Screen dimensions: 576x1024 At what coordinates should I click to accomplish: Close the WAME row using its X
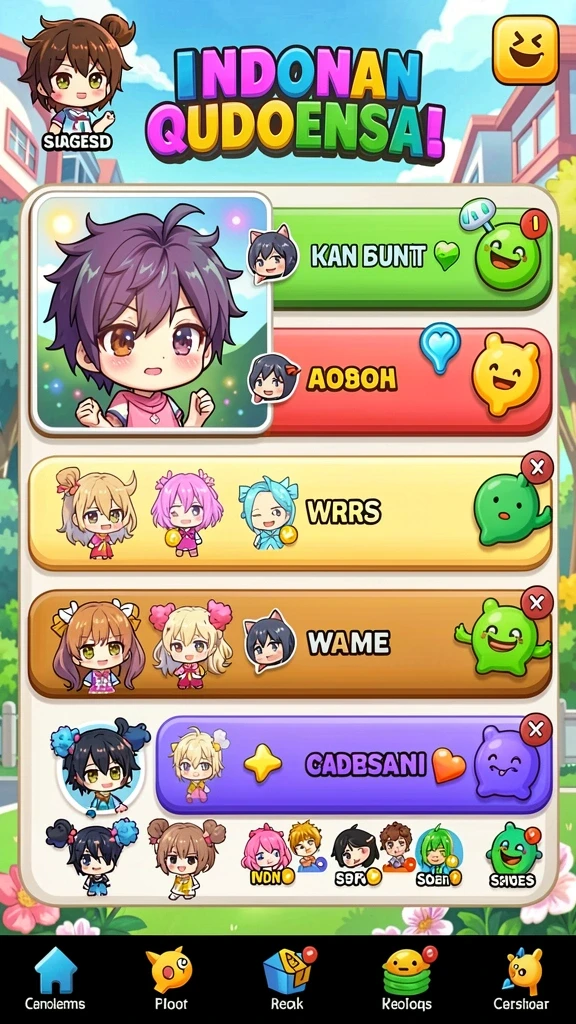pos(537,603)
